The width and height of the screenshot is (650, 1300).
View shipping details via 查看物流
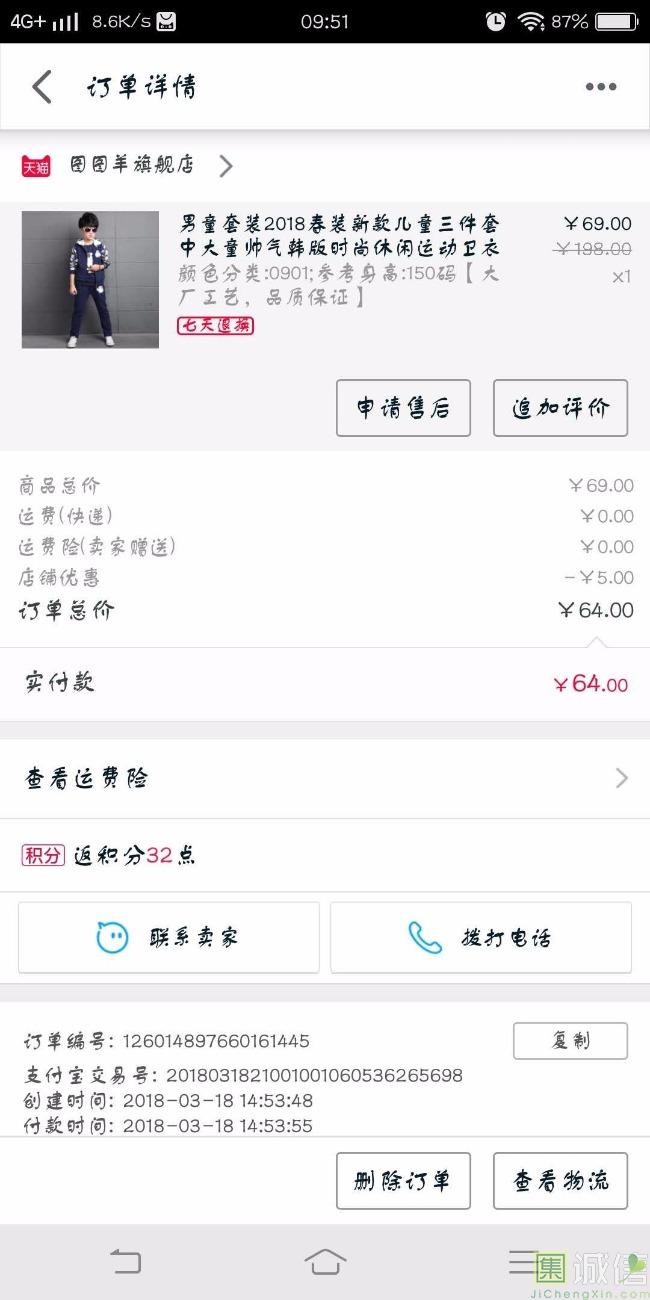click(x=560, y=1181)
